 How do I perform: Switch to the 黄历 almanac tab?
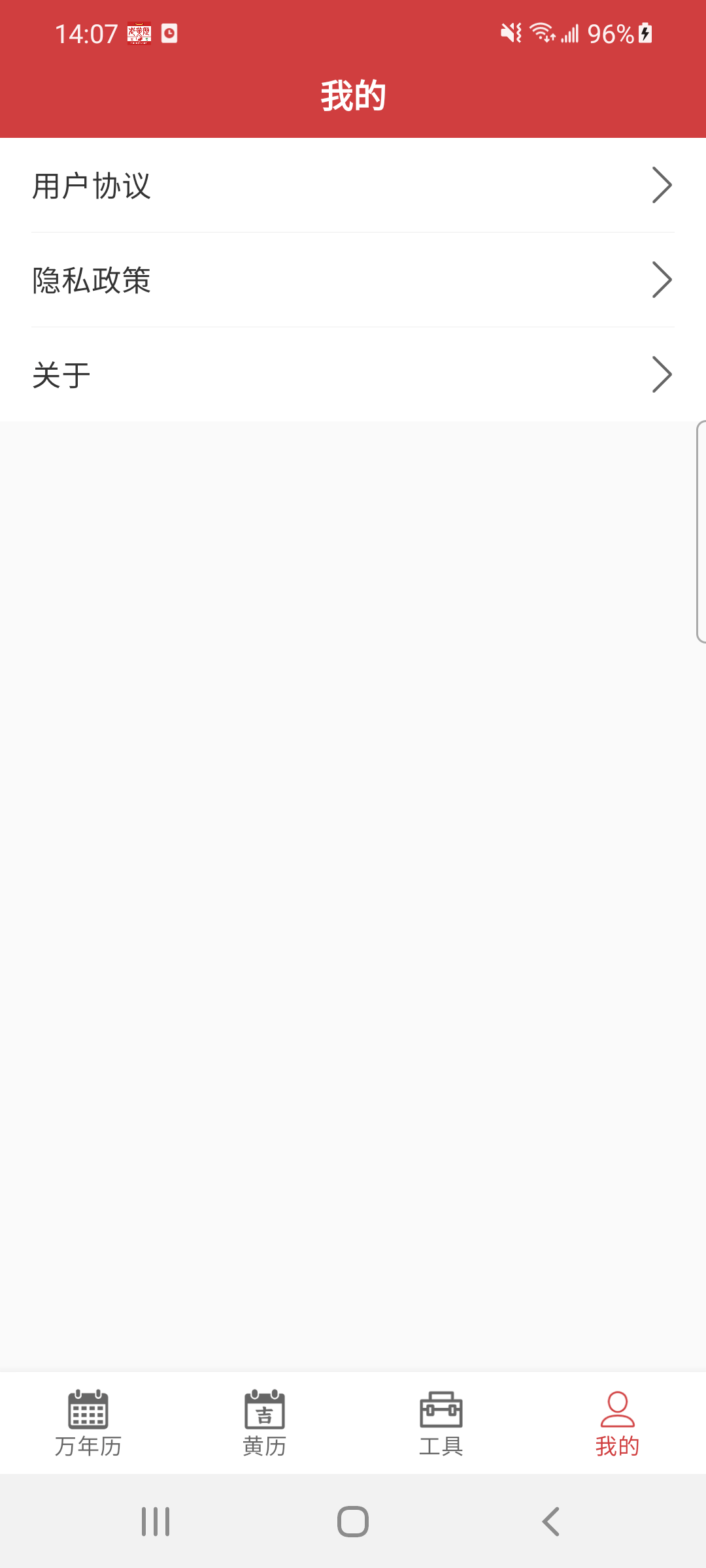click(x=265, y=1423)
